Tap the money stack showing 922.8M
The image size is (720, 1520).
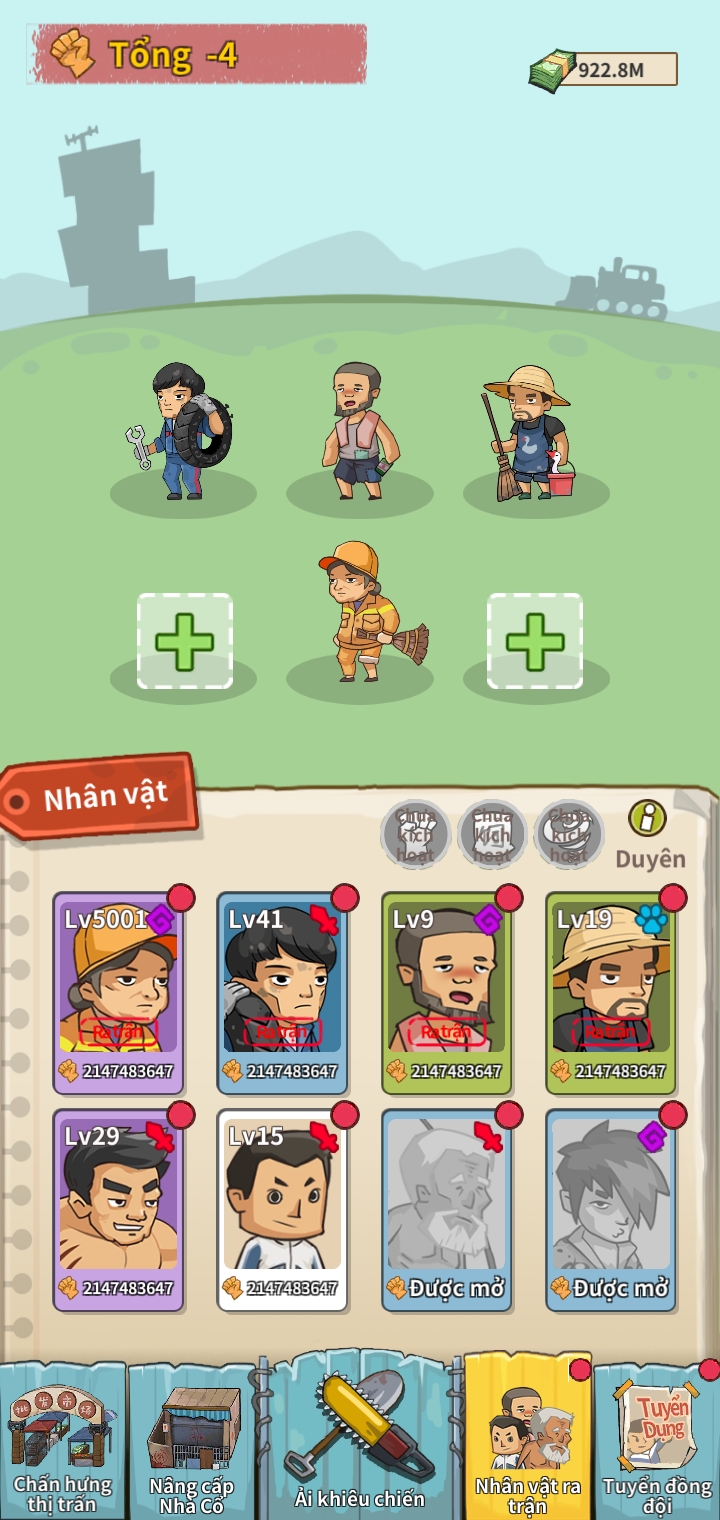pyautogui.click(x=600, y=66)
